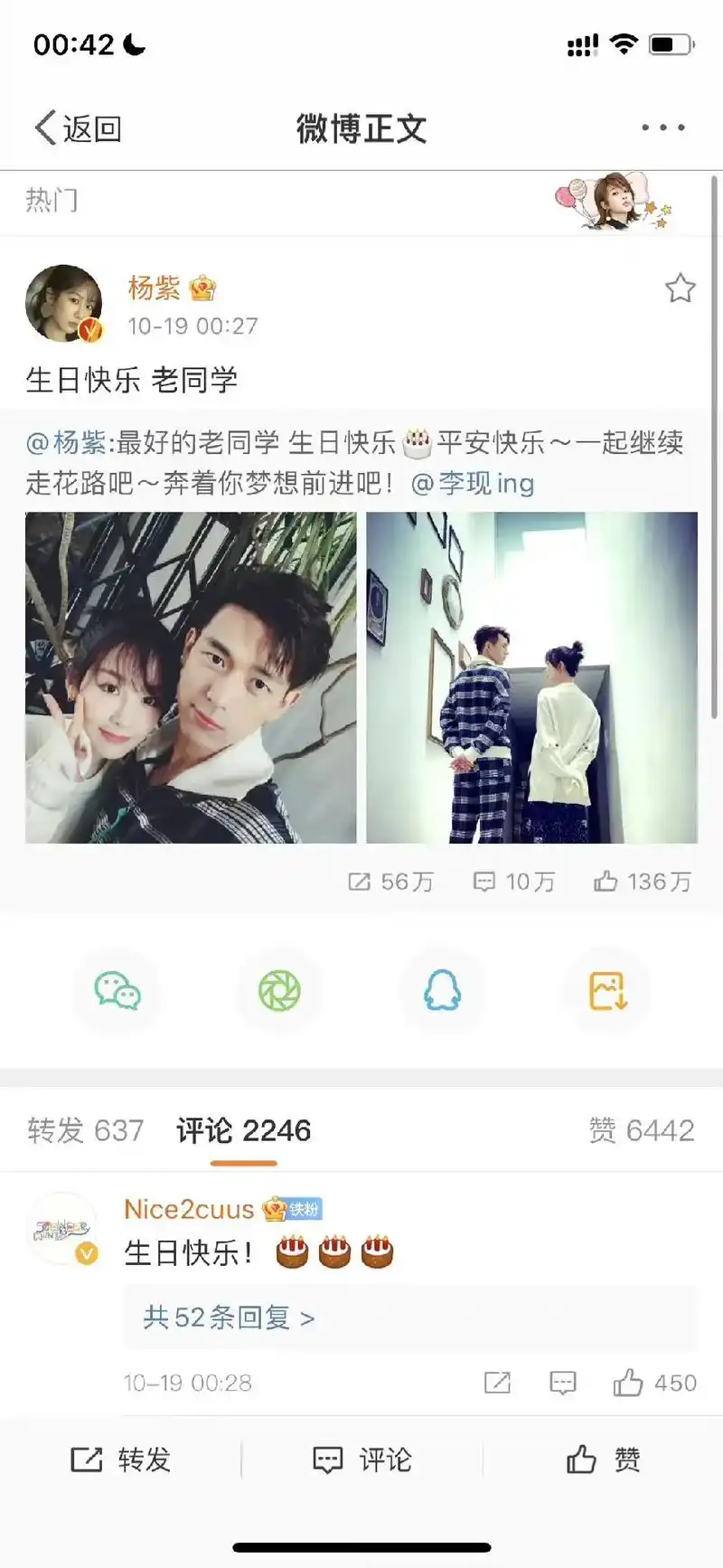The image size is (723, 1568).
Task: Switch to the 评论 2246 tab
Action: (x=242, y=1130)
